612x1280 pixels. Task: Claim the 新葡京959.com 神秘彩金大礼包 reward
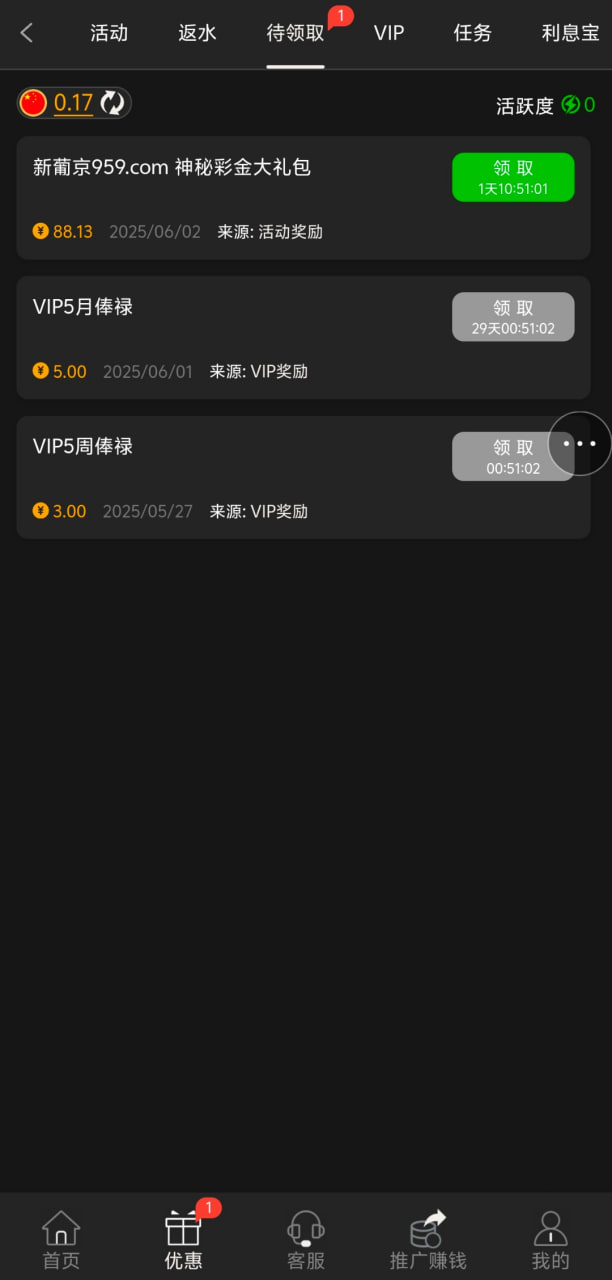coord(513,177)
